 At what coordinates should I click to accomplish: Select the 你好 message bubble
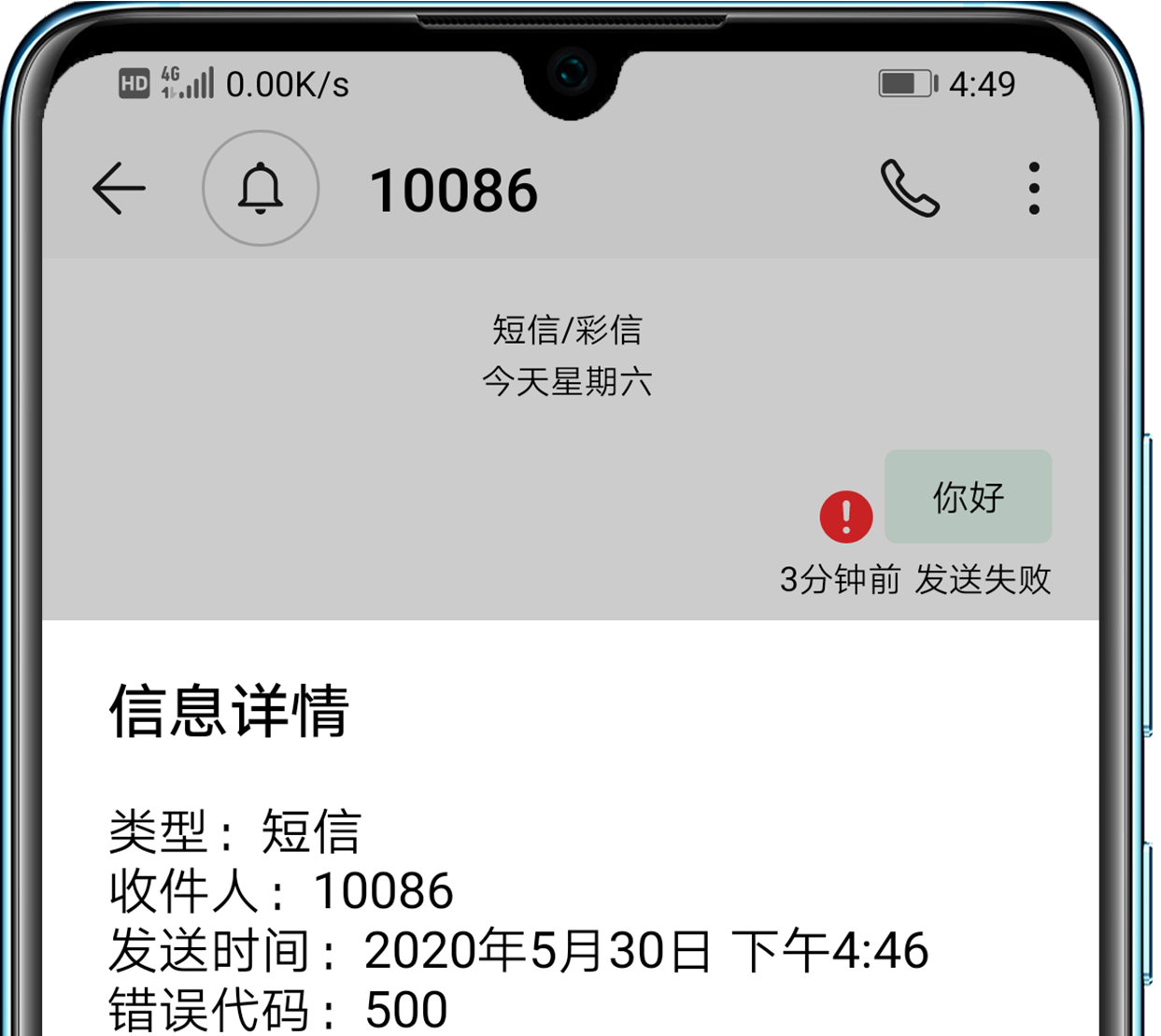tap(968, 497)
